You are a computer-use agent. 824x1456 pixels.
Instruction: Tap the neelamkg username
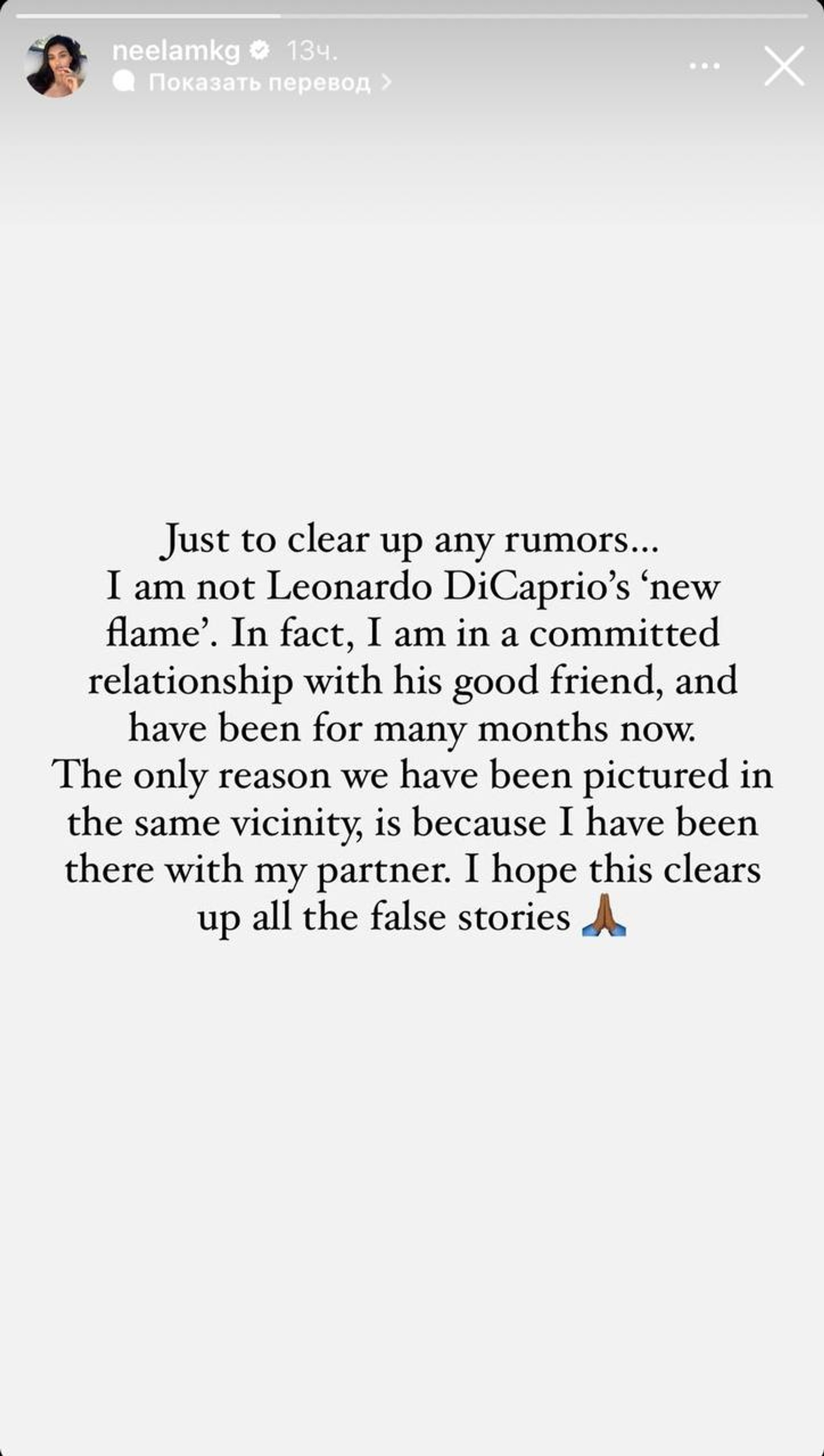coord(176,52)
